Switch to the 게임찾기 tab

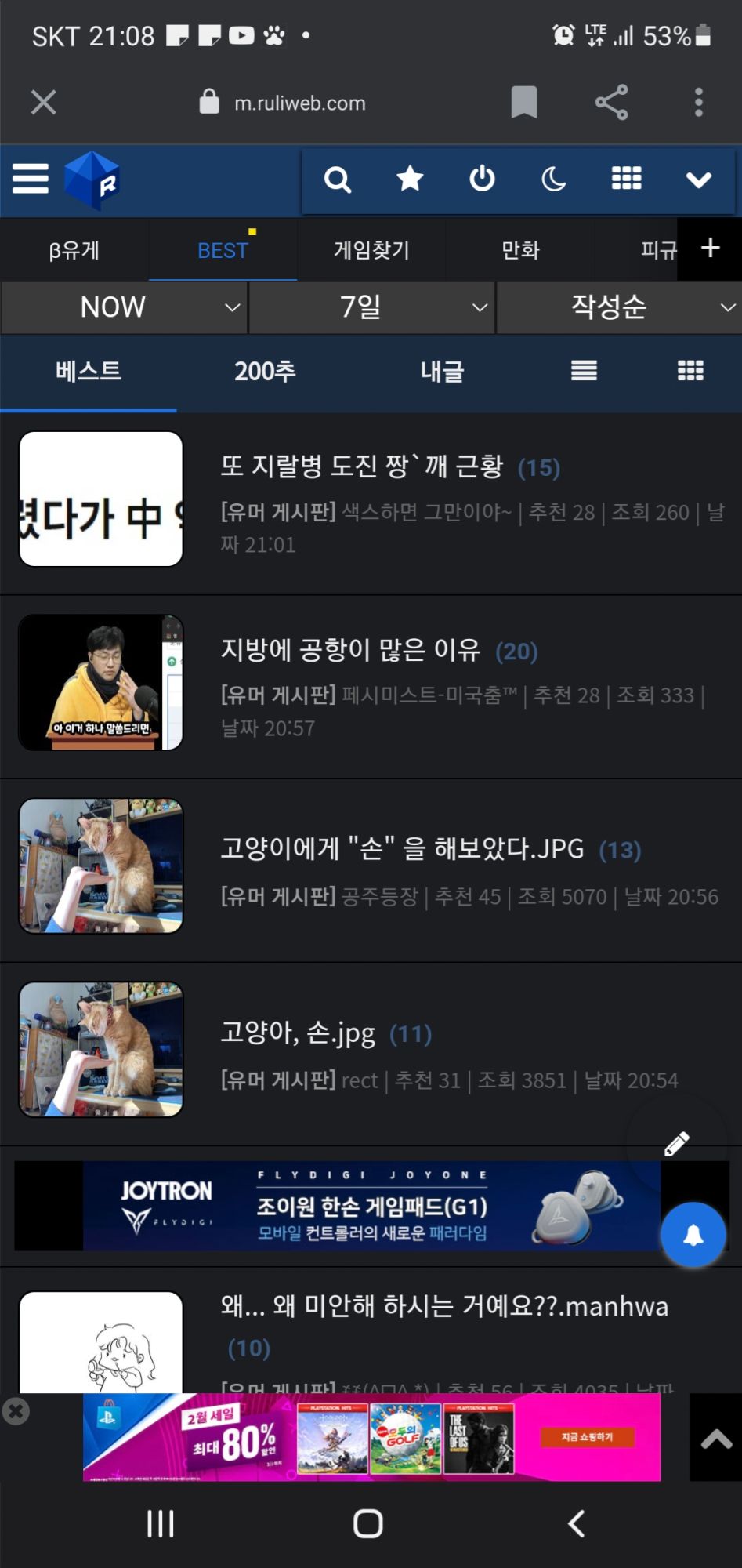pos(371,250)
